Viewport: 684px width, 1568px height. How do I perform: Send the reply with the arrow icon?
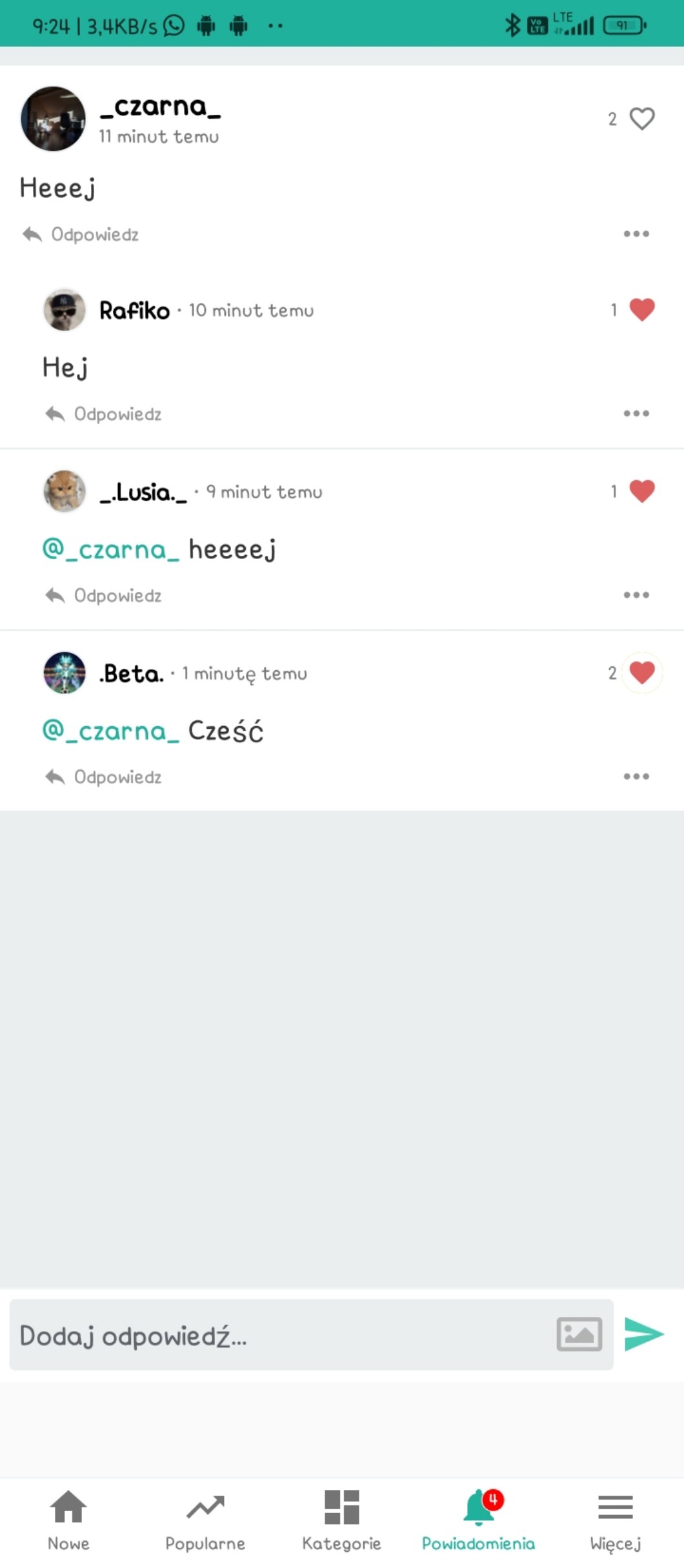pos(643,1334)
